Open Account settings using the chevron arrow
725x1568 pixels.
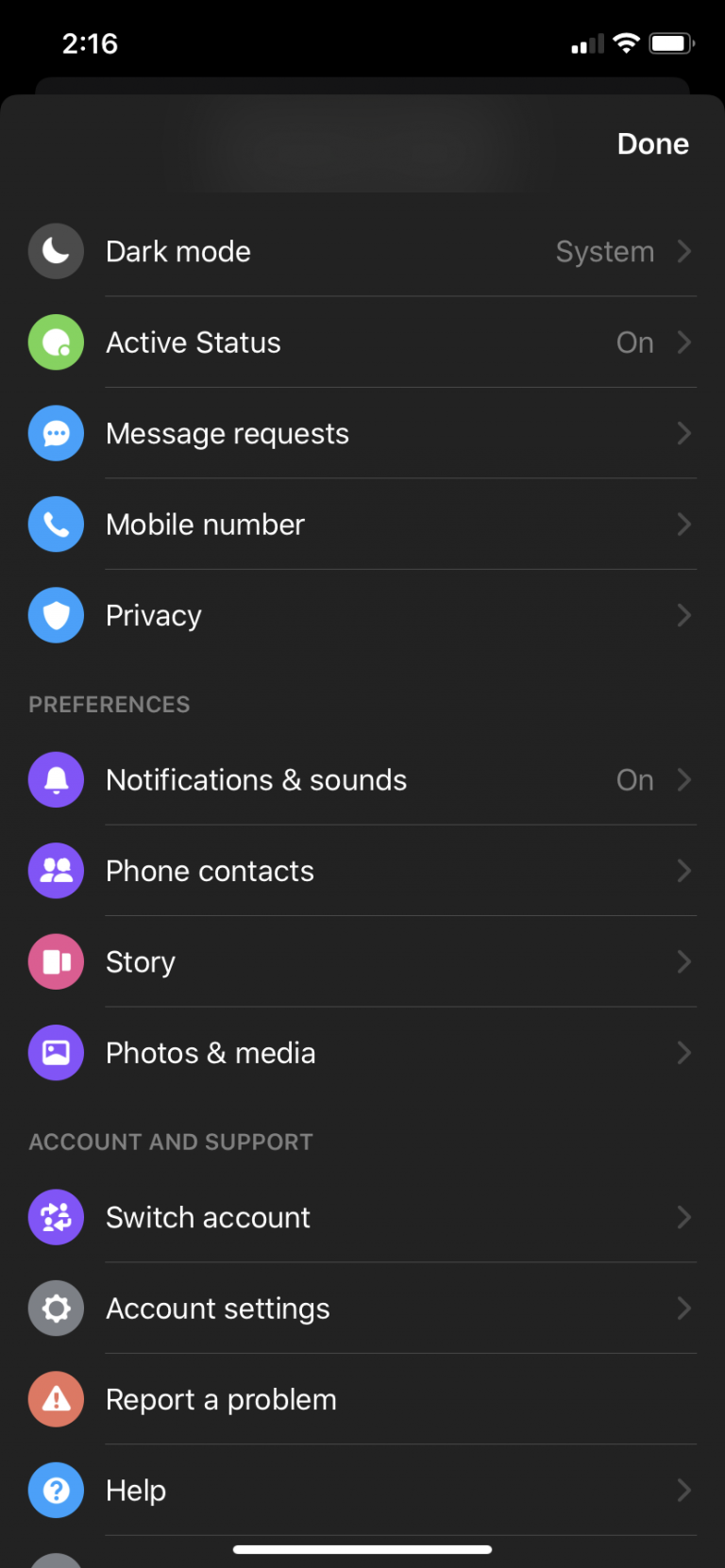(x=683, y=1308)
